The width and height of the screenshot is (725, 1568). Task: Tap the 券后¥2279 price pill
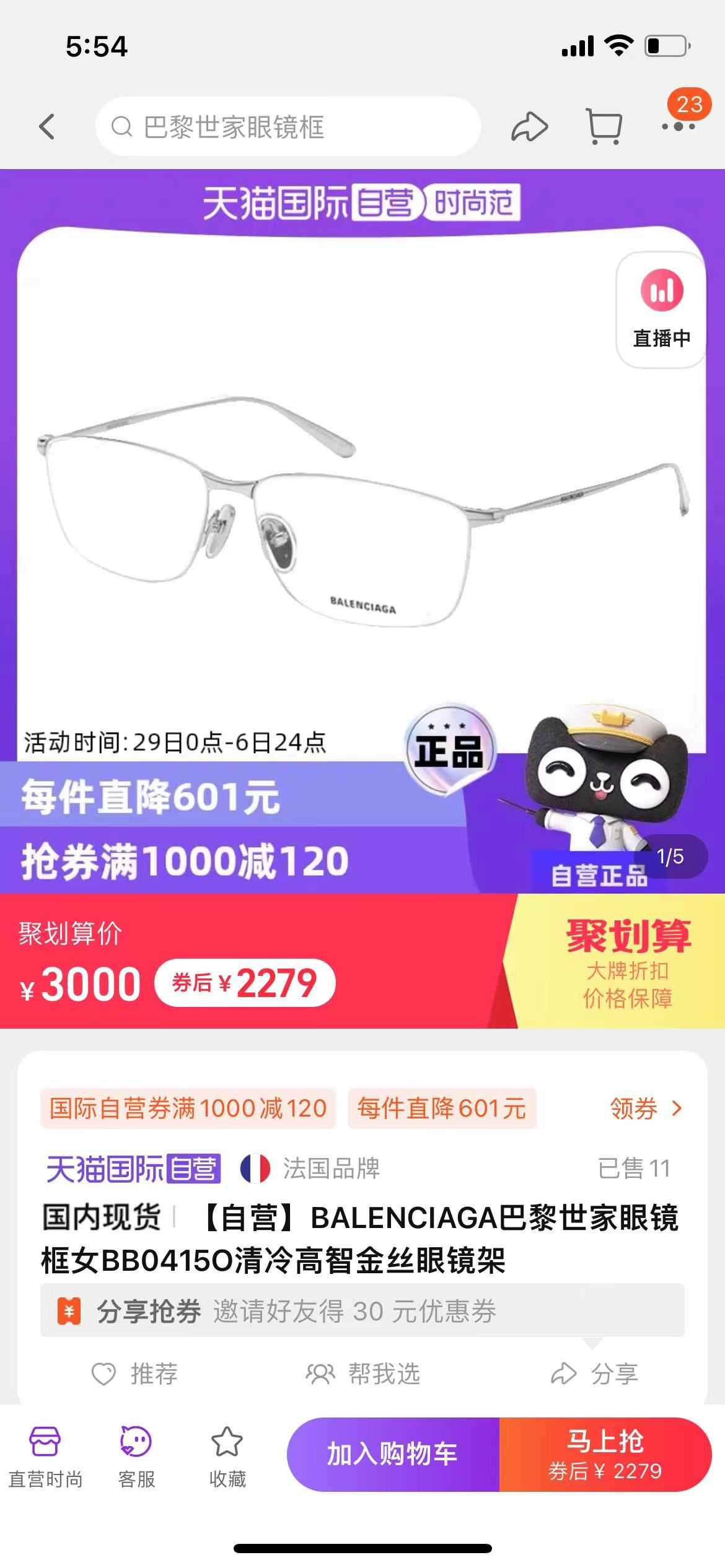click(245, 983)
